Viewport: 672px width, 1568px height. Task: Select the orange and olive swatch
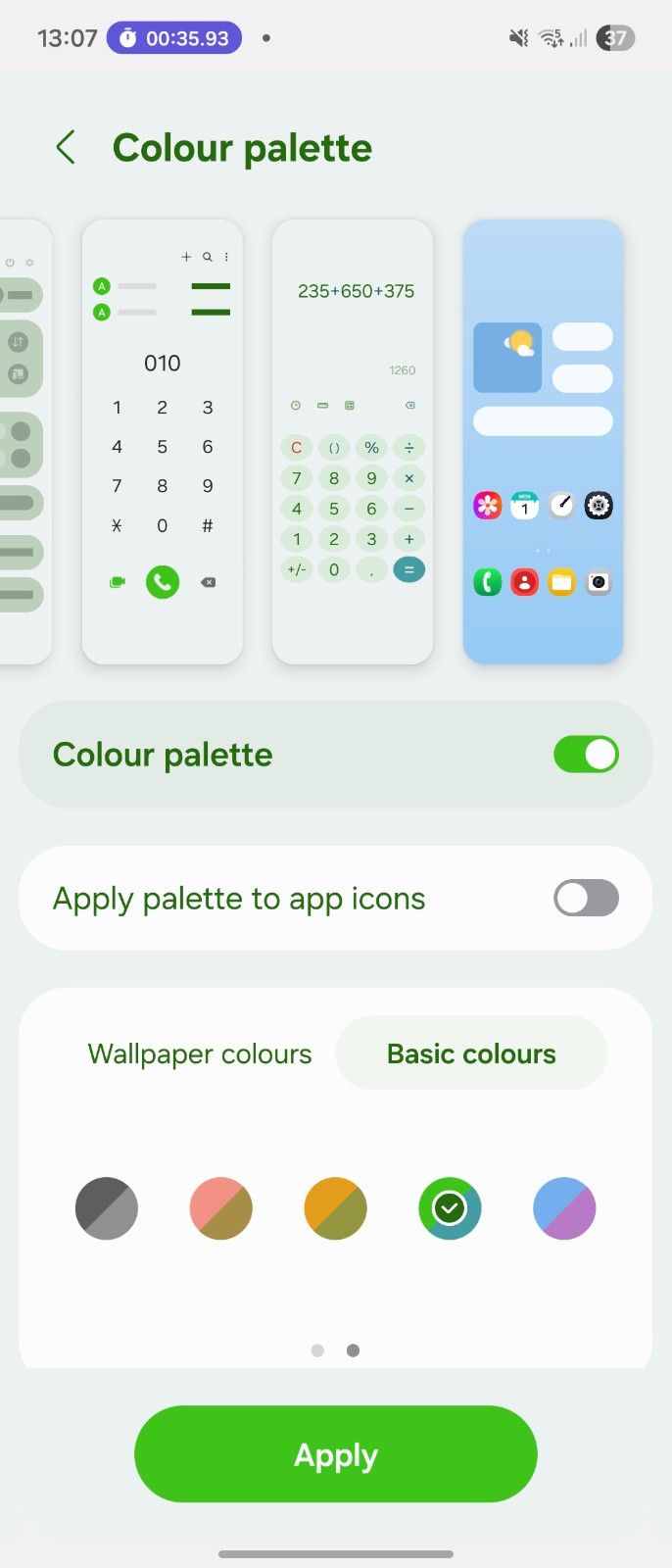pos(336,1208)
